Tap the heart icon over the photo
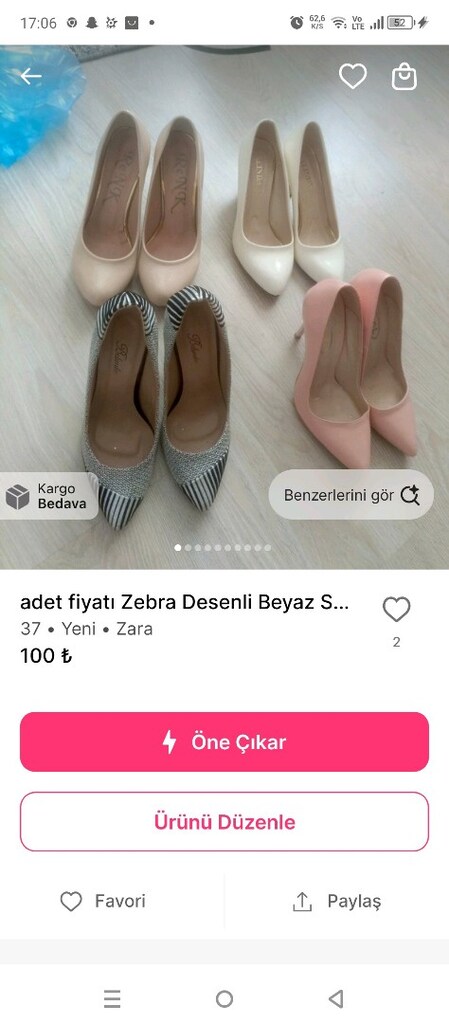 352,77
